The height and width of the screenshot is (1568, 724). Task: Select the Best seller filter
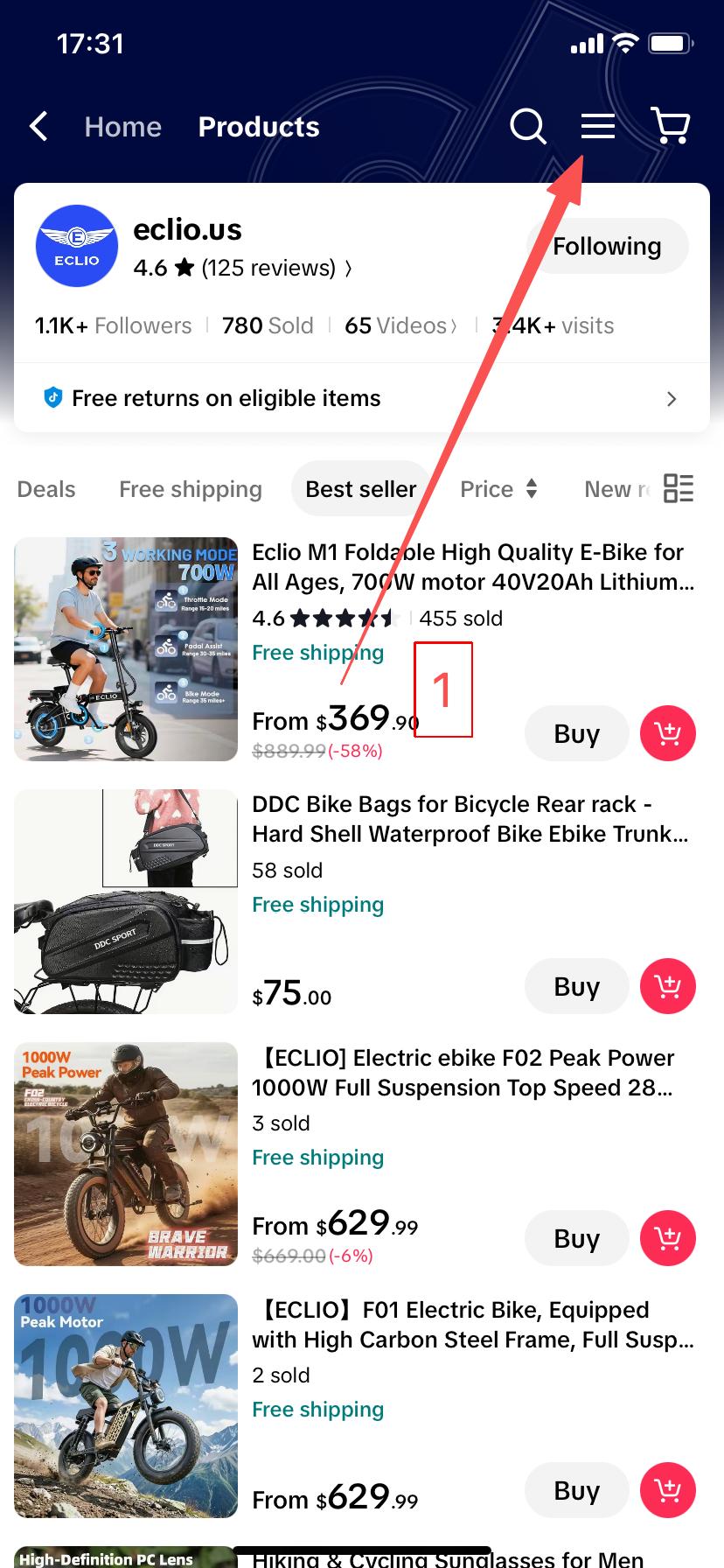click(x=360, y=489)
